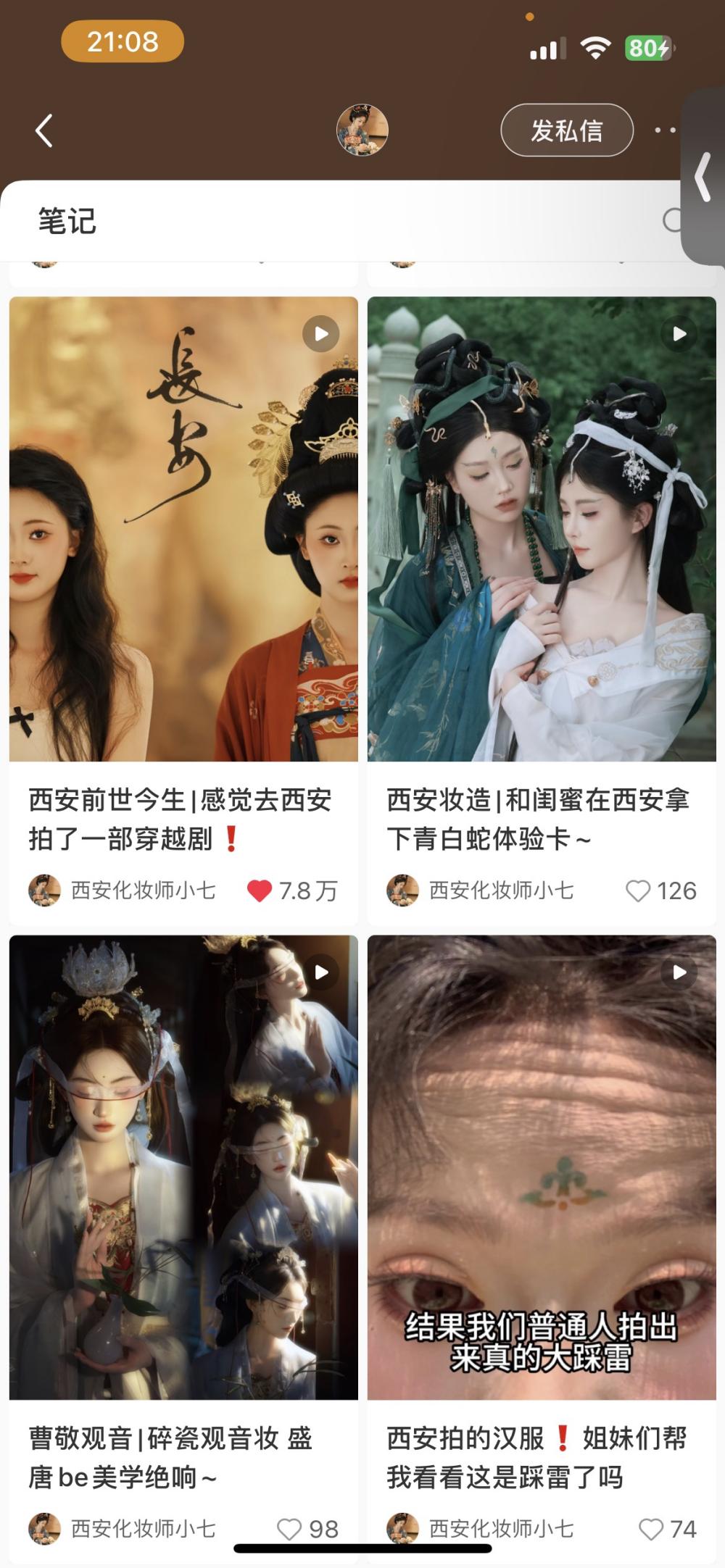Tap the profile avatar in the header
The height and width of the screenshot is (1568, 725).
pyautogui.click(x=362, y=130)
